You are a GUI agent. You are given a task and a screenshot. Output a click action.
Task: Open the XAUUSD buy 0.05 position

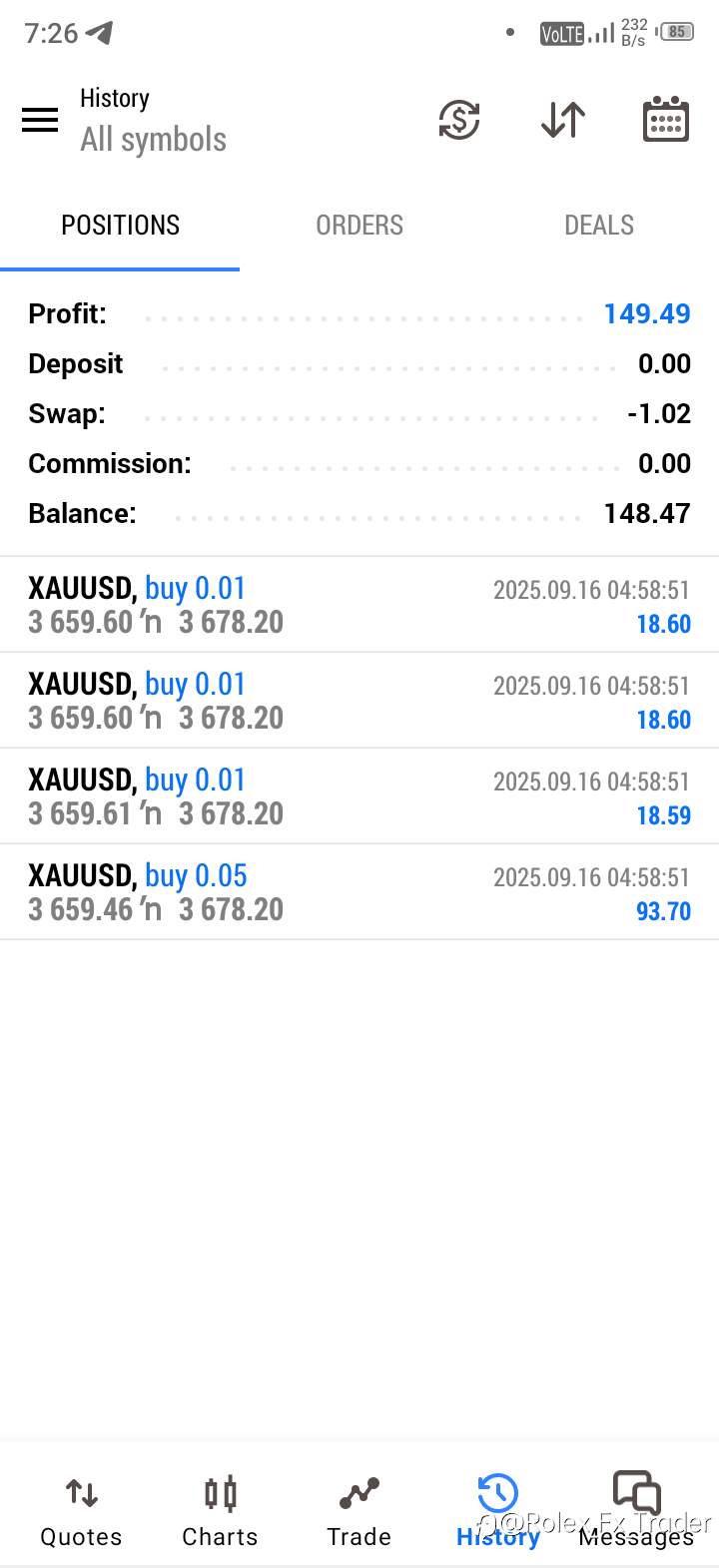[x=359, y=892]
